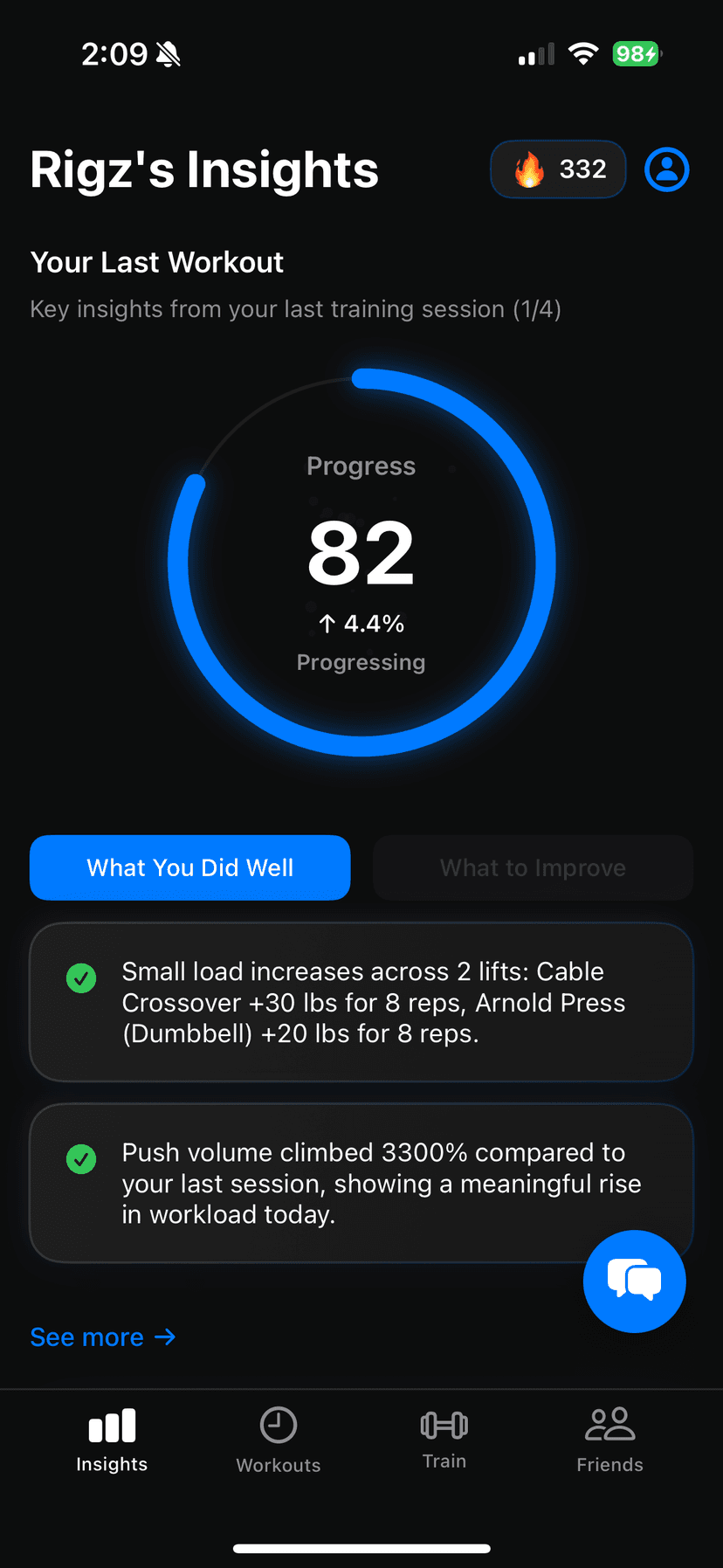Tap the home indicator bar at bottom
Viewport: 723px width, 1568px height.
pyautogui.click(x=361, y=1547)
